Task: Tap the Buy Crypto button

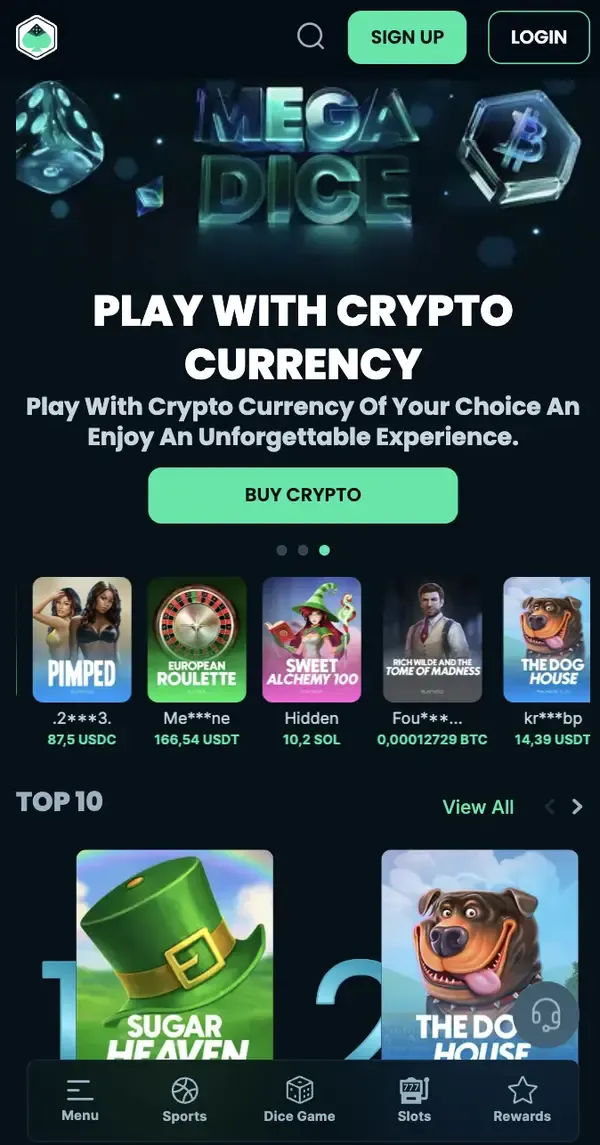Action: coord(303,495)
